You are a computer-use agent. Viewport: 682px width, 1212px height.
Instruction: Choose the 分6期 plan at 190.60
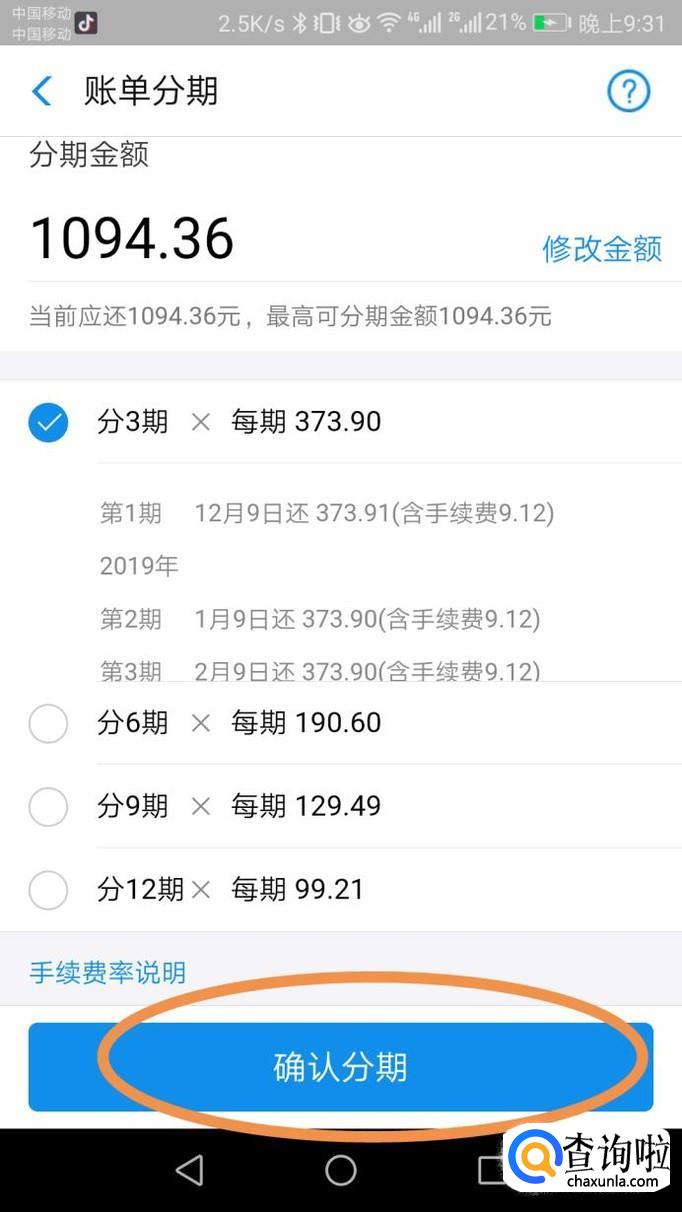pos(48,723)
